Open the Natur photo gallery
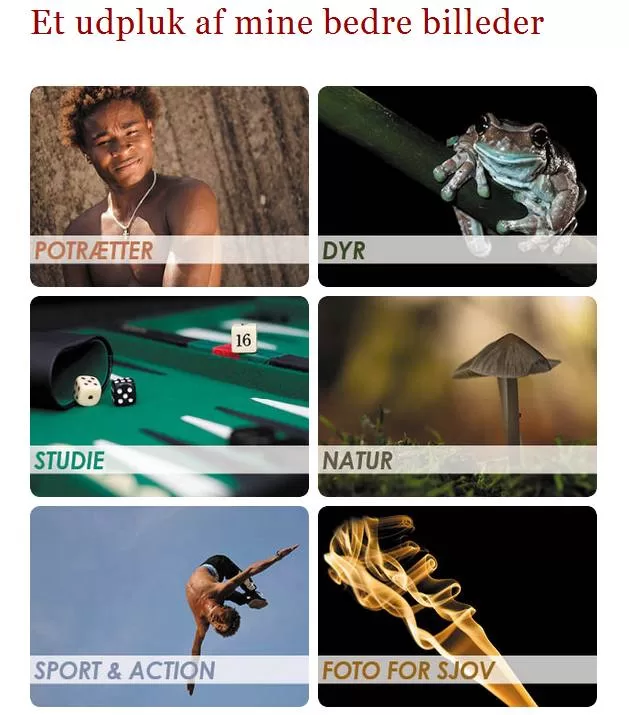The image size is (629, 715). click(457, 396)
